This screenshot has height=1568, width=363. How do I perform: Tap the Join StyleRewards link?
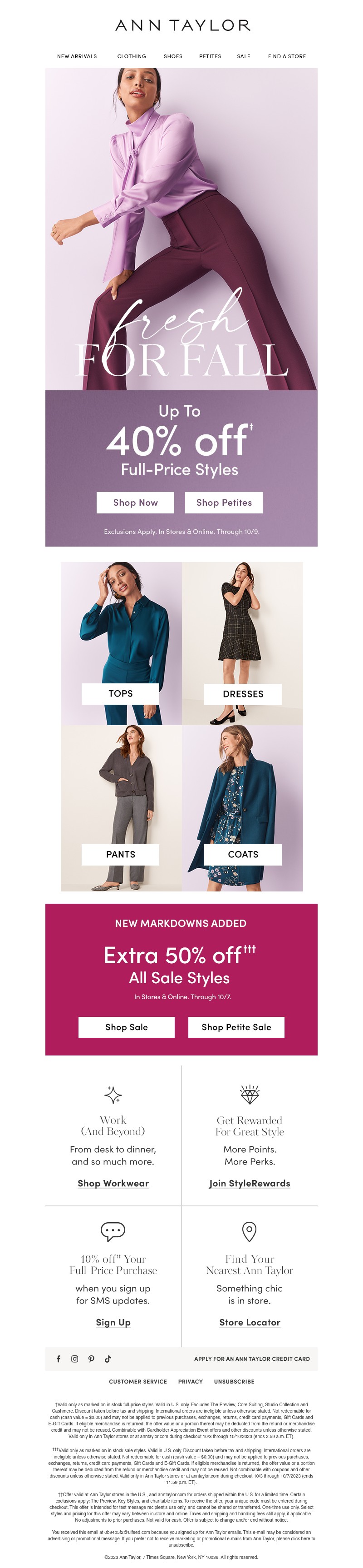[249, 1183]
